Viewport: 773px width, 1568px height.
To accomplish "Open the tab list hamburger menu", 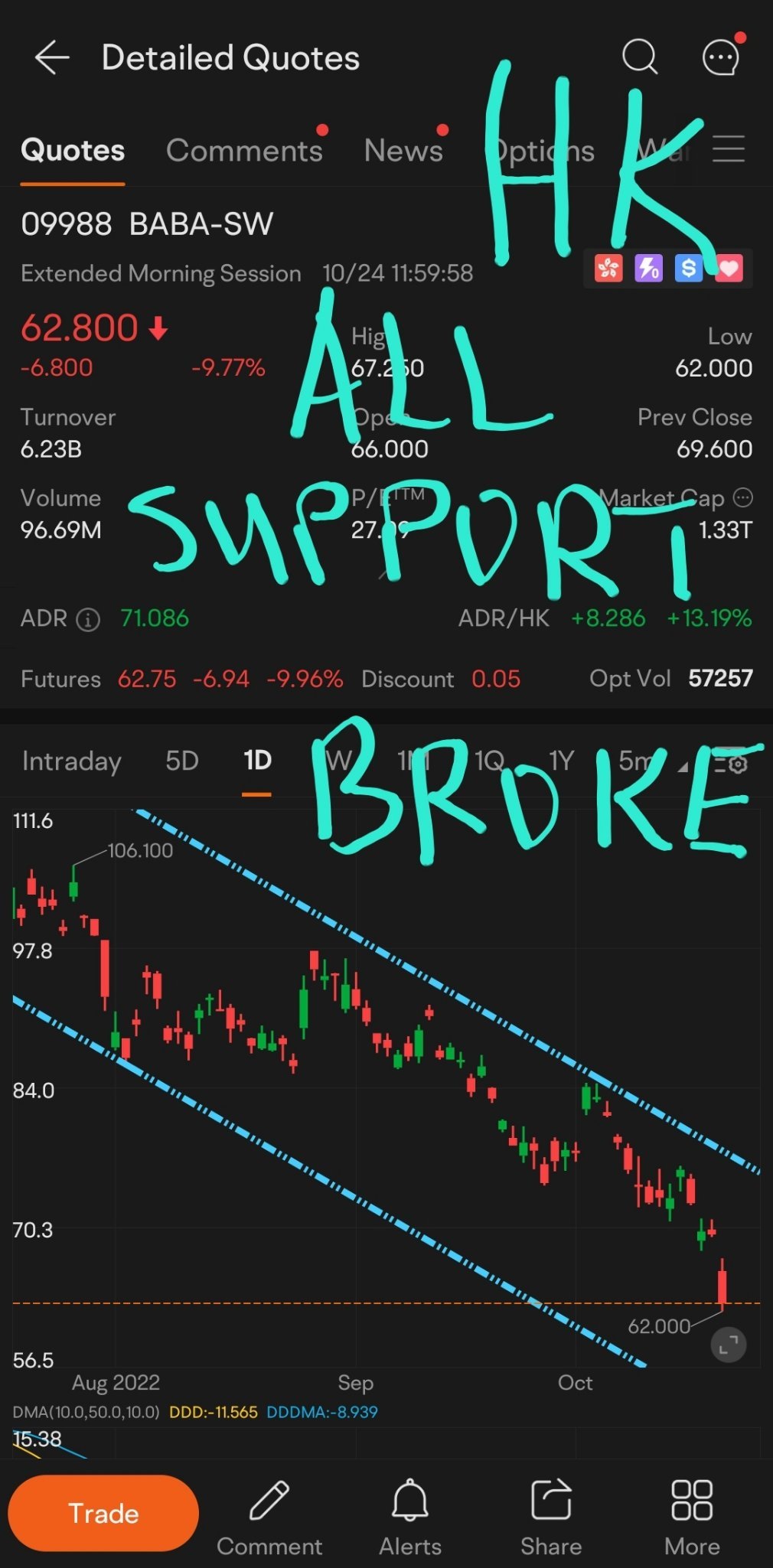I will pos(728,148).
